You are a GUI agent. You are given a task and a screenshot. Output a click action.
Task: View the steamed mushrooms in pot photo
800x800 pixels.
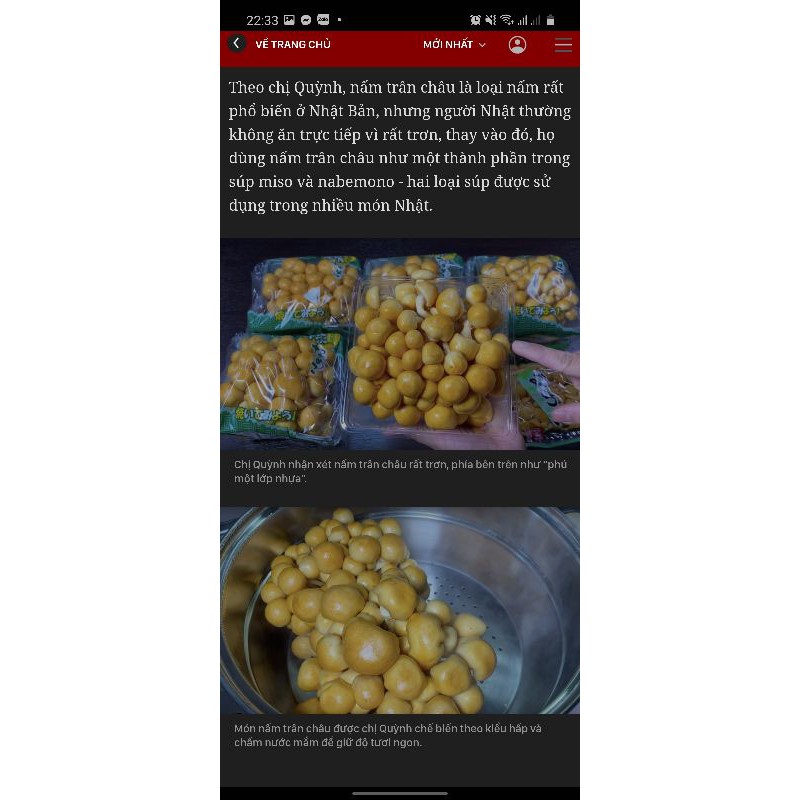coord(400,610)
